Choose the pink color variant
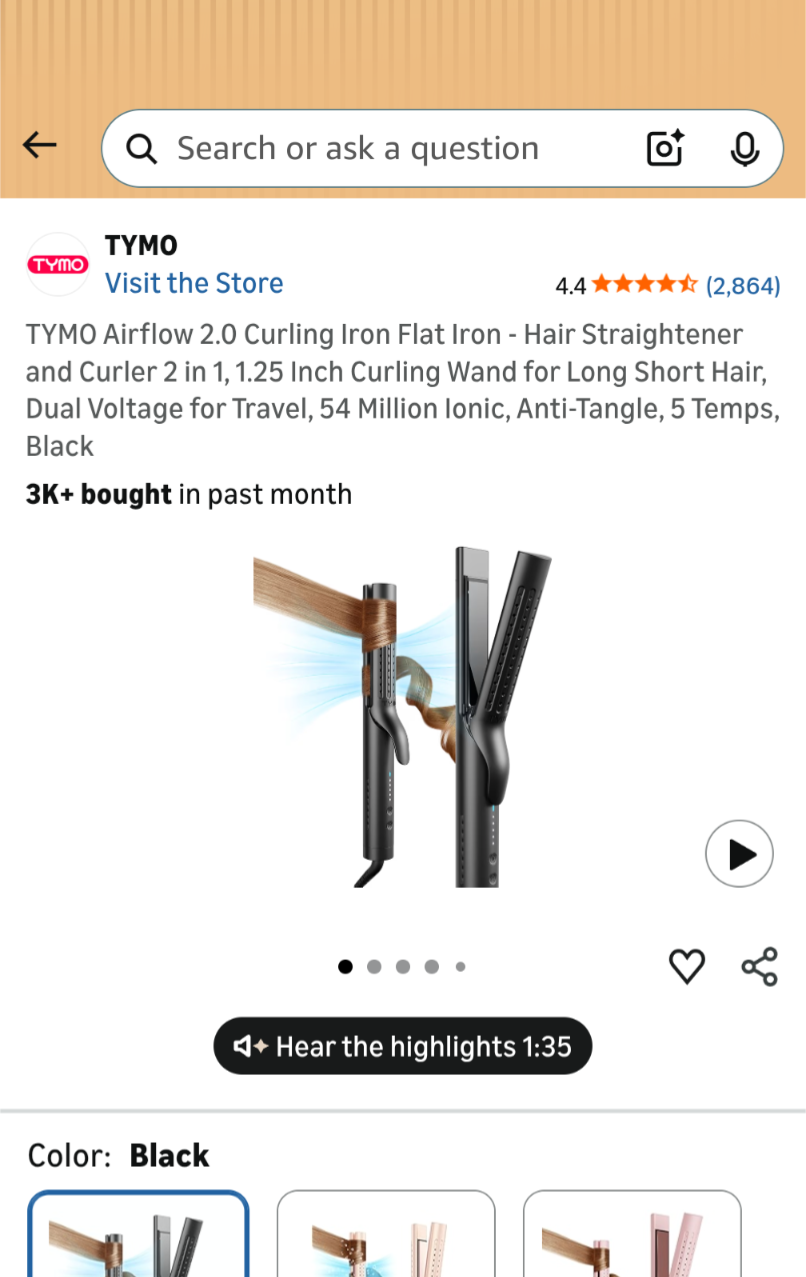 [632, 1235]
